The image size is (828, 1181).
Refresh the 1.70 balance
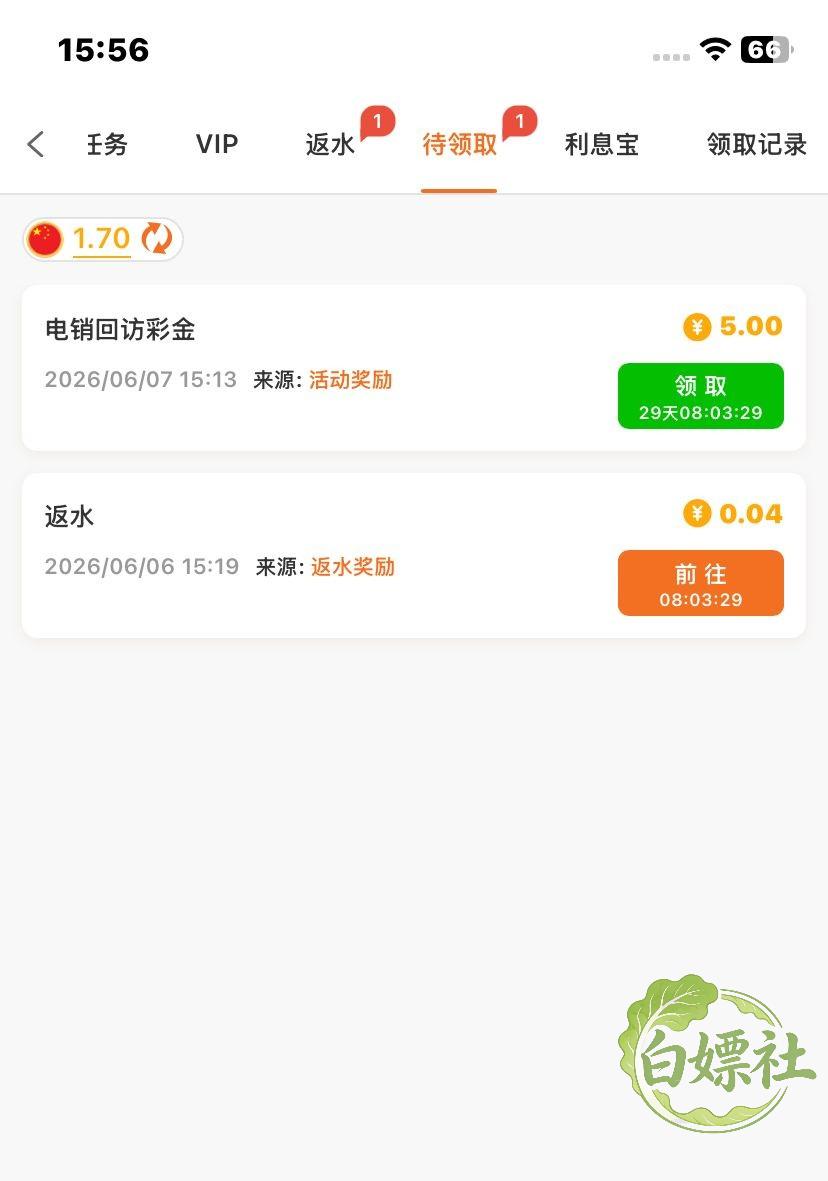pyautogui.click(x=157, y=239)
